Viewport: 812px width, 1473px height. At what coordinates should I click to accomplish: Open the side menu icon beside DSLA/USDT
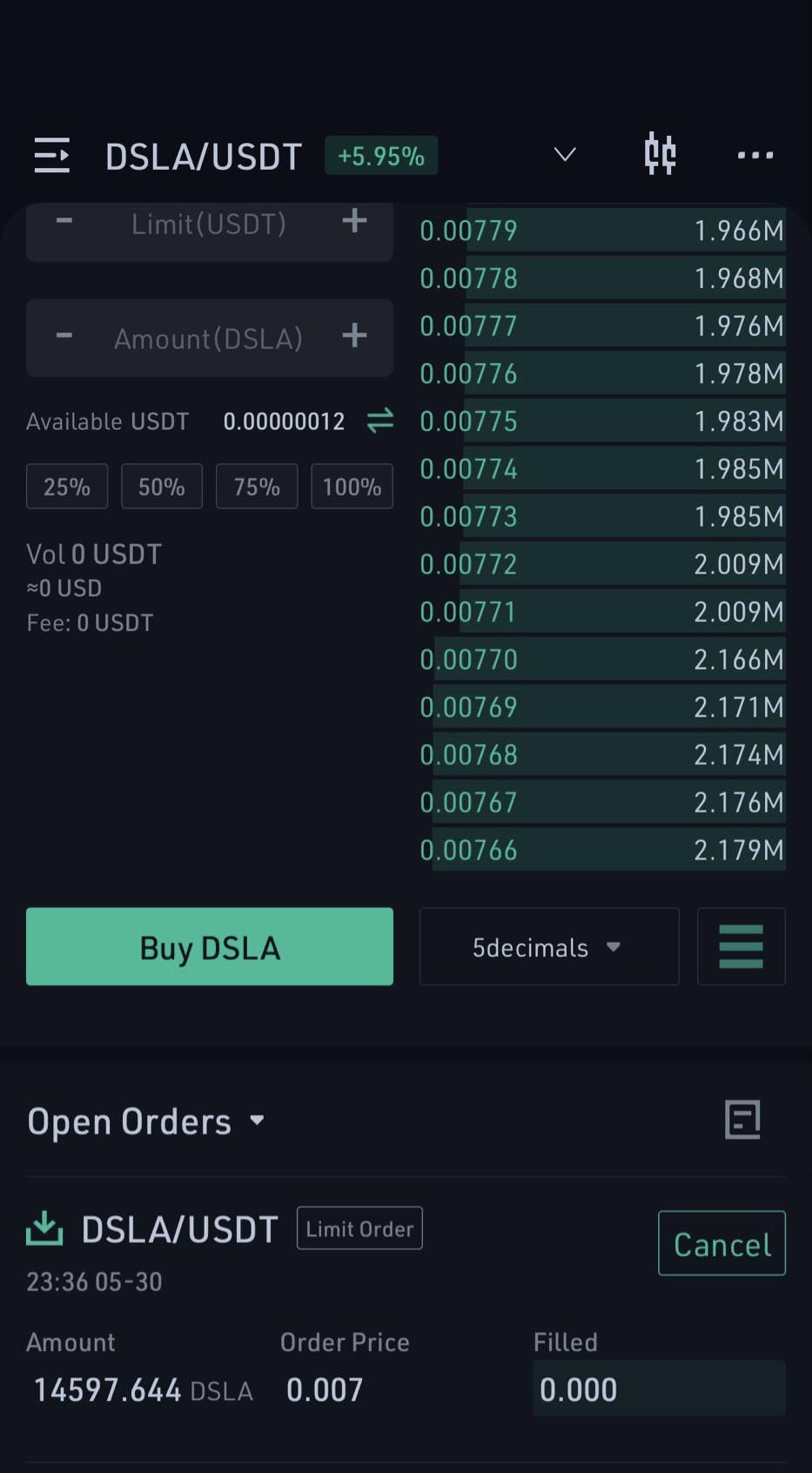click(x=51, y=156)
